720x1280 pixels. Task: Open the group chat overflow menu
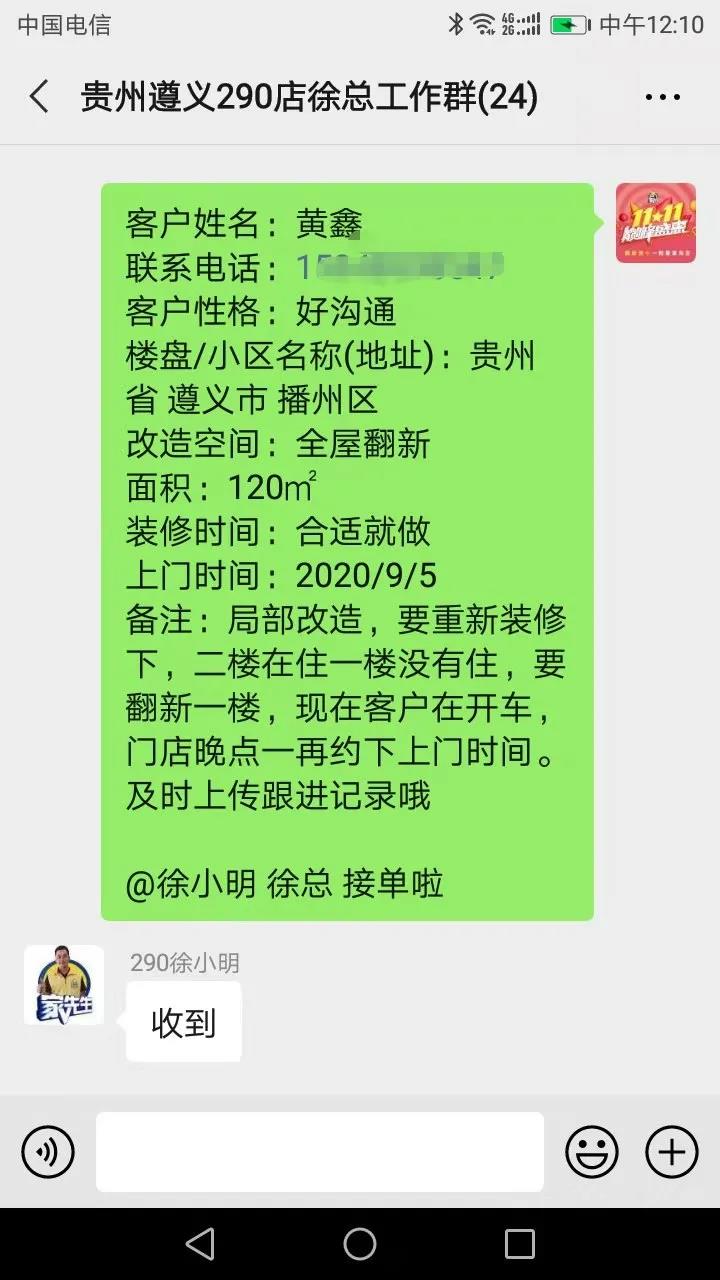pos(662,97)
